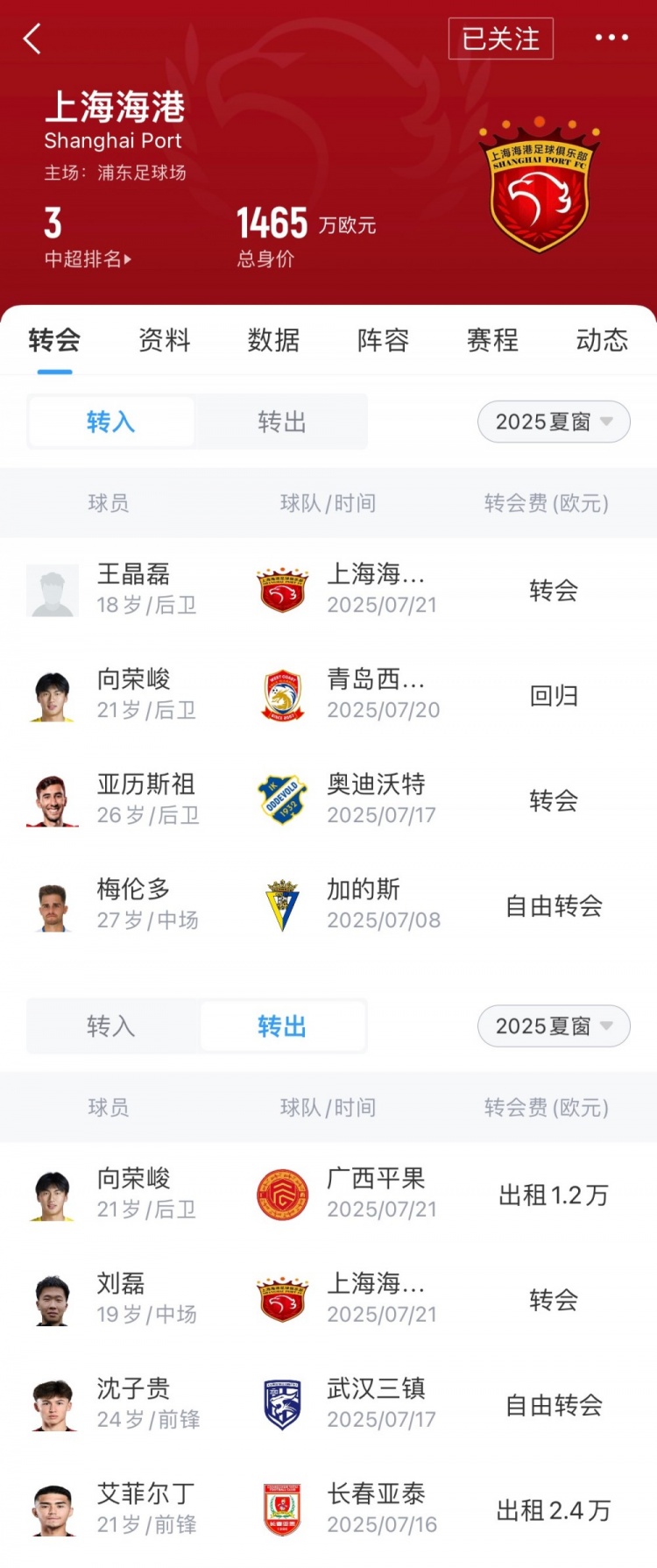657x1568 pixels.
Task: Open 梅伦多's free transfer row
Action: click(328, 905)
